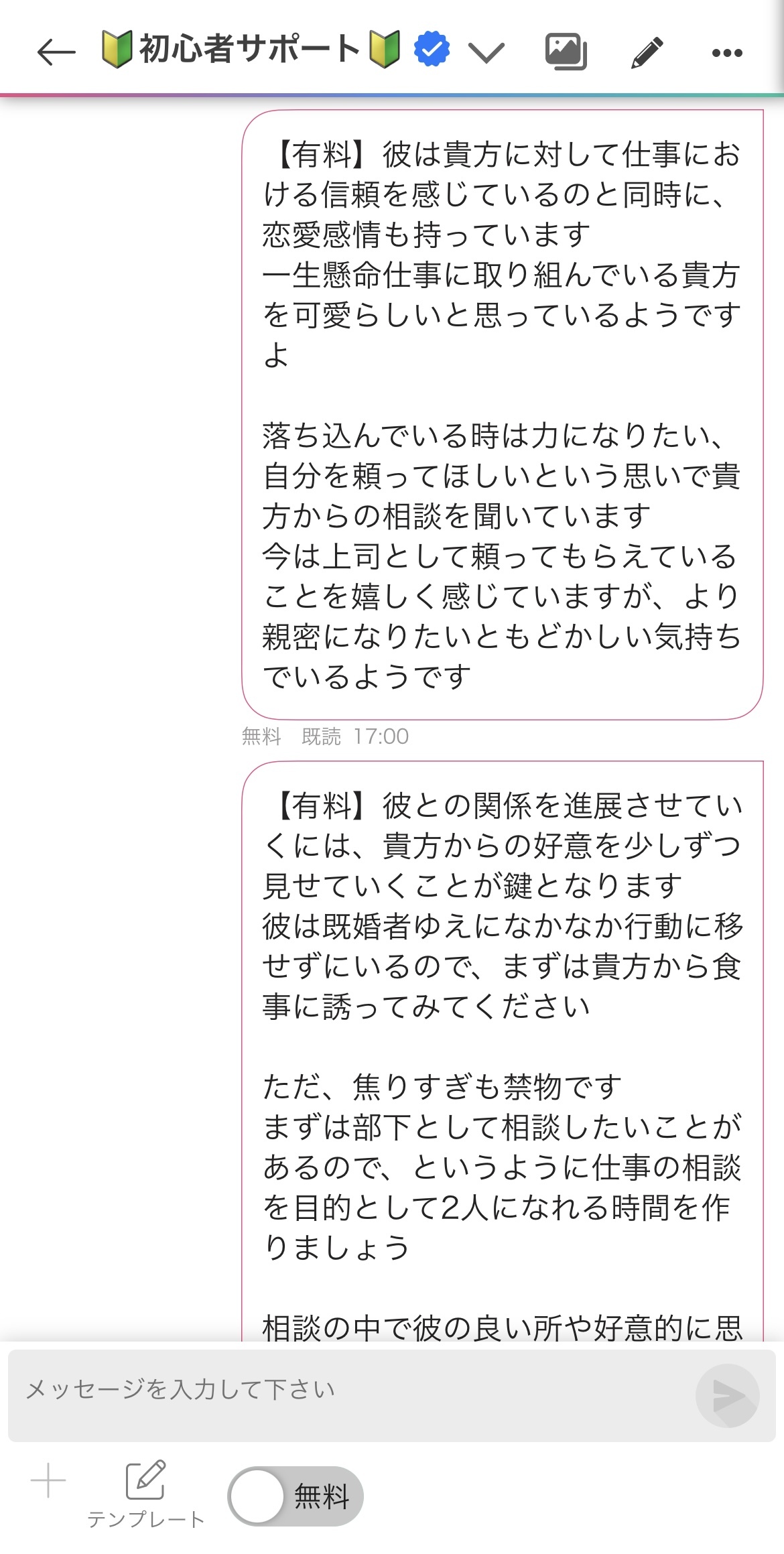Open attachments with the plus icon
Viewport: 784px width, 1554px height.
(x=48, y=1481)
